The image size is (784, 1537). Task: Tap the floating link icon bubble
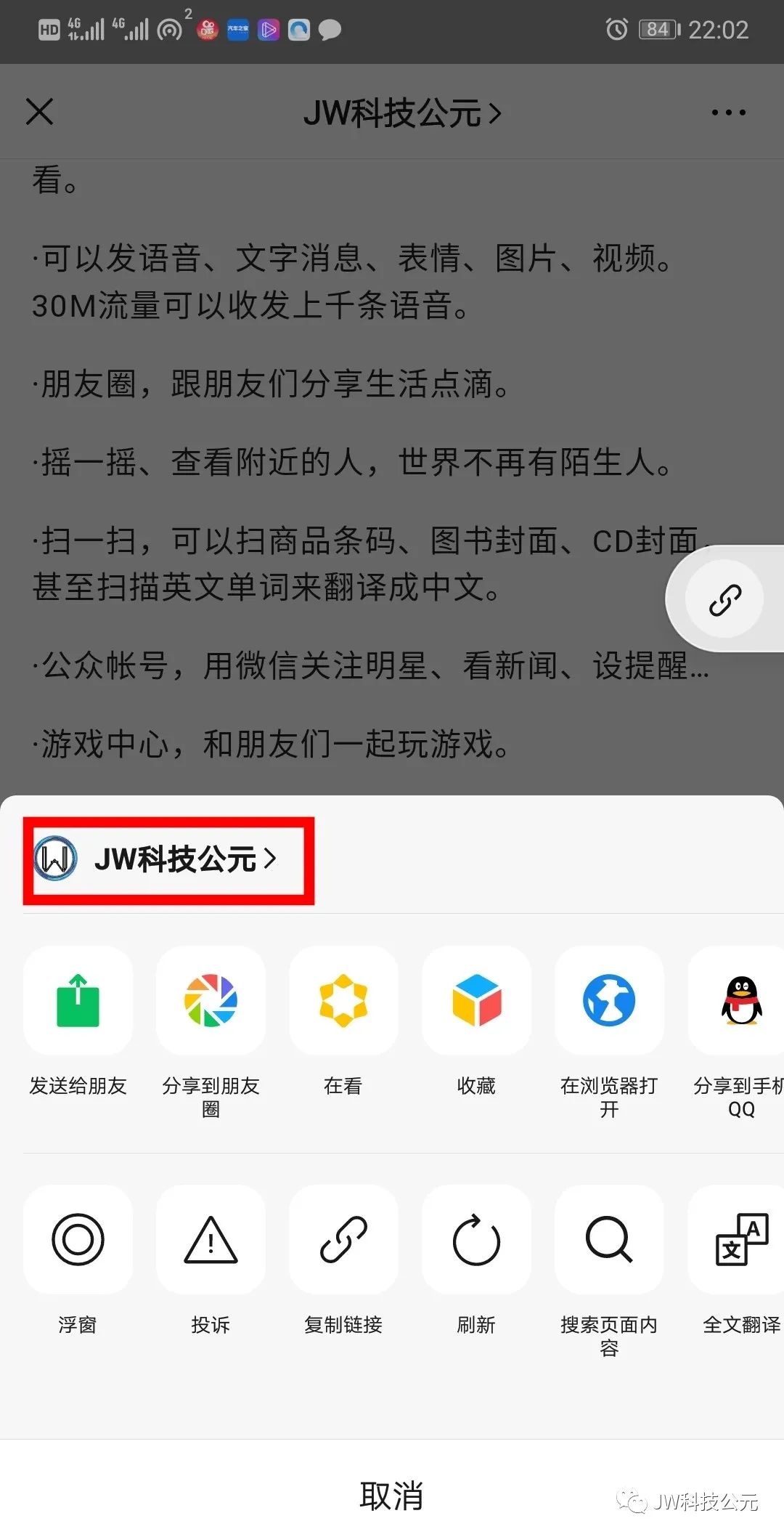(x=724, y=600)
